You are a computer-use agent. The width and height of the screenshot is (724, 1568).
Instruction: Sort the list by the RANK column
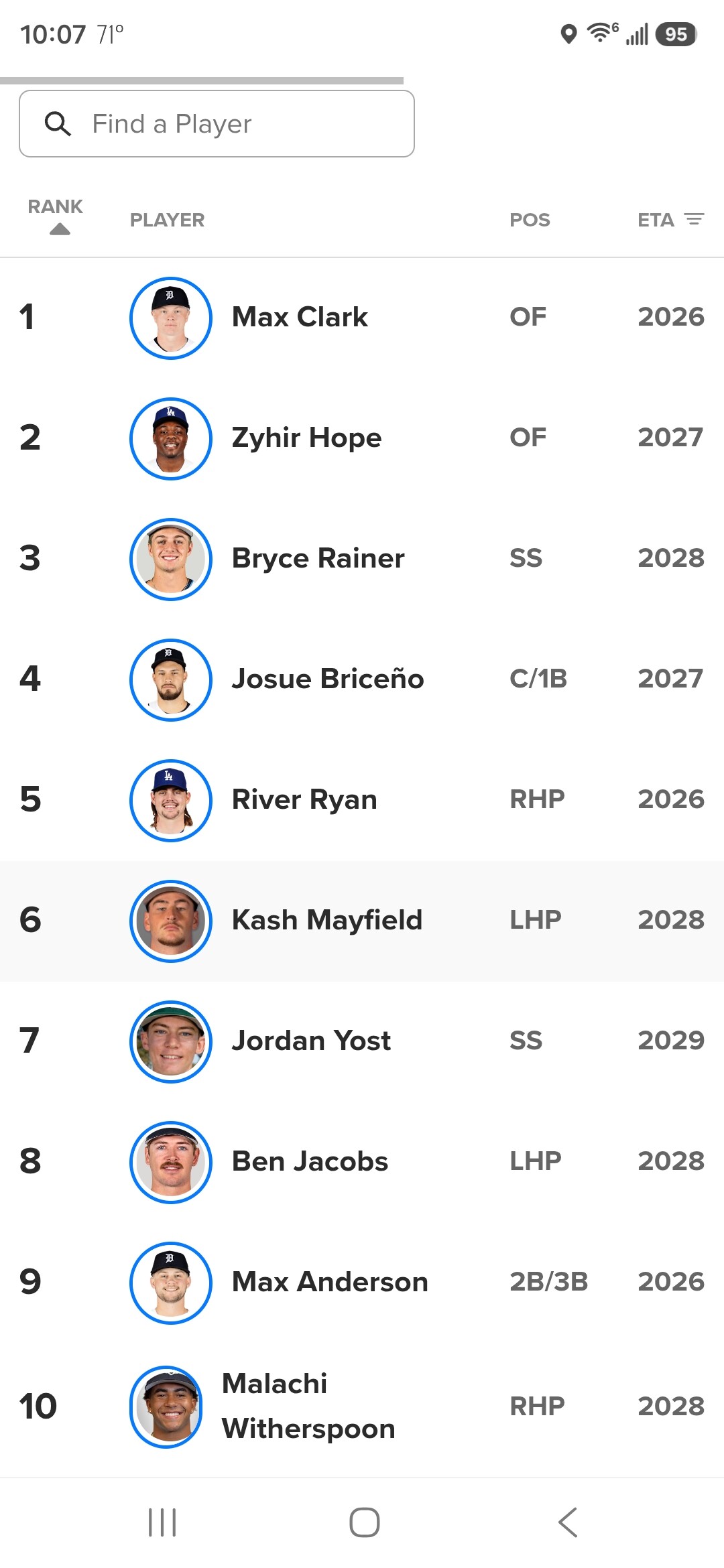[56, 216]
